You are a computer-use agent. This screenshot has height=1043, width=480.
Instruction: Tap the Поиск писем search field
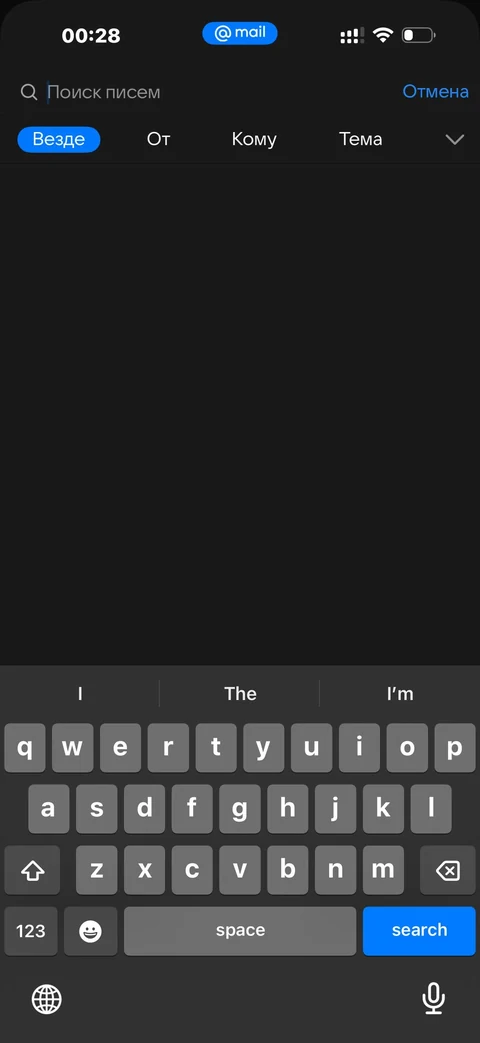coord(206,92)
